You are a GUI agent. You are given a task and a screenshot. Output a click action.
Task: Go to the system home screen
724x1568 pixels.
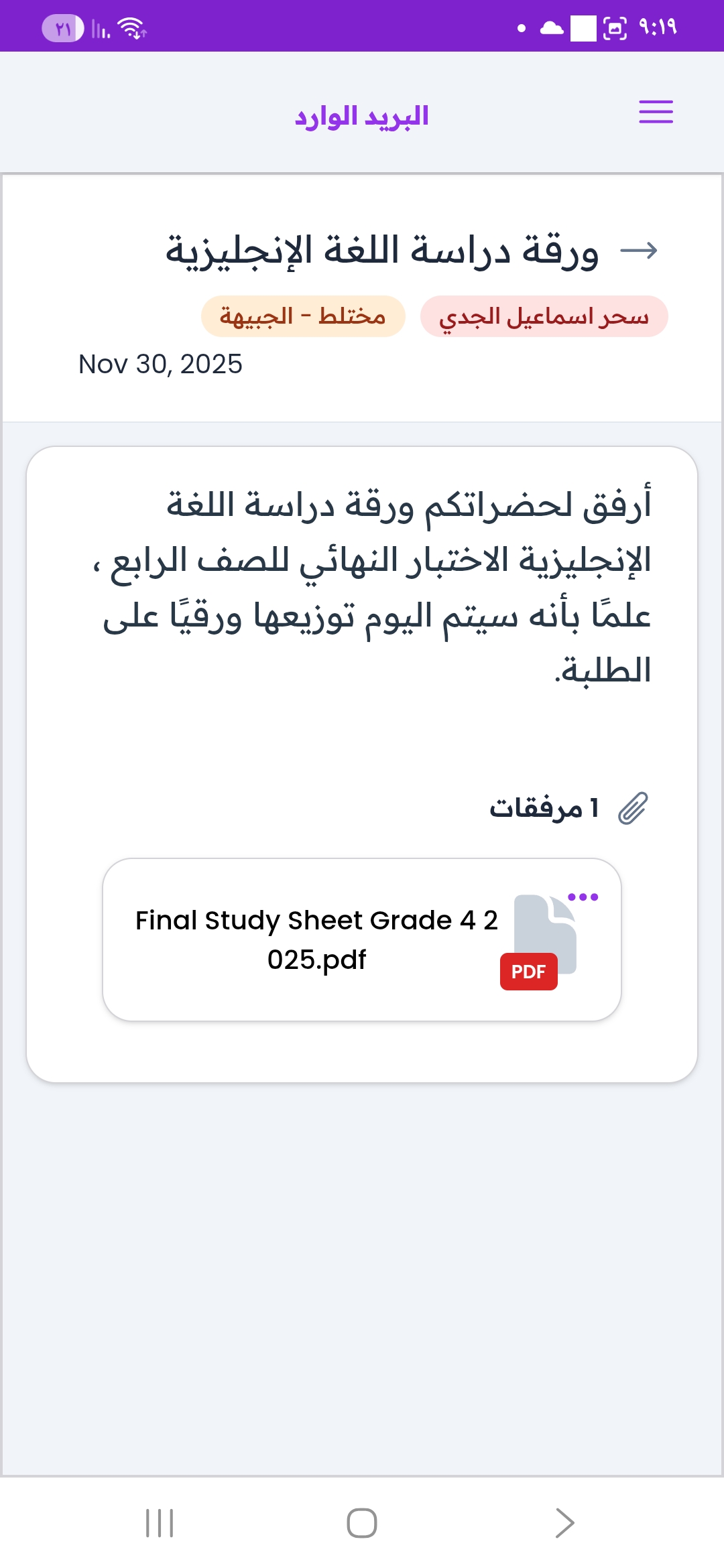tap(362, 1522)
